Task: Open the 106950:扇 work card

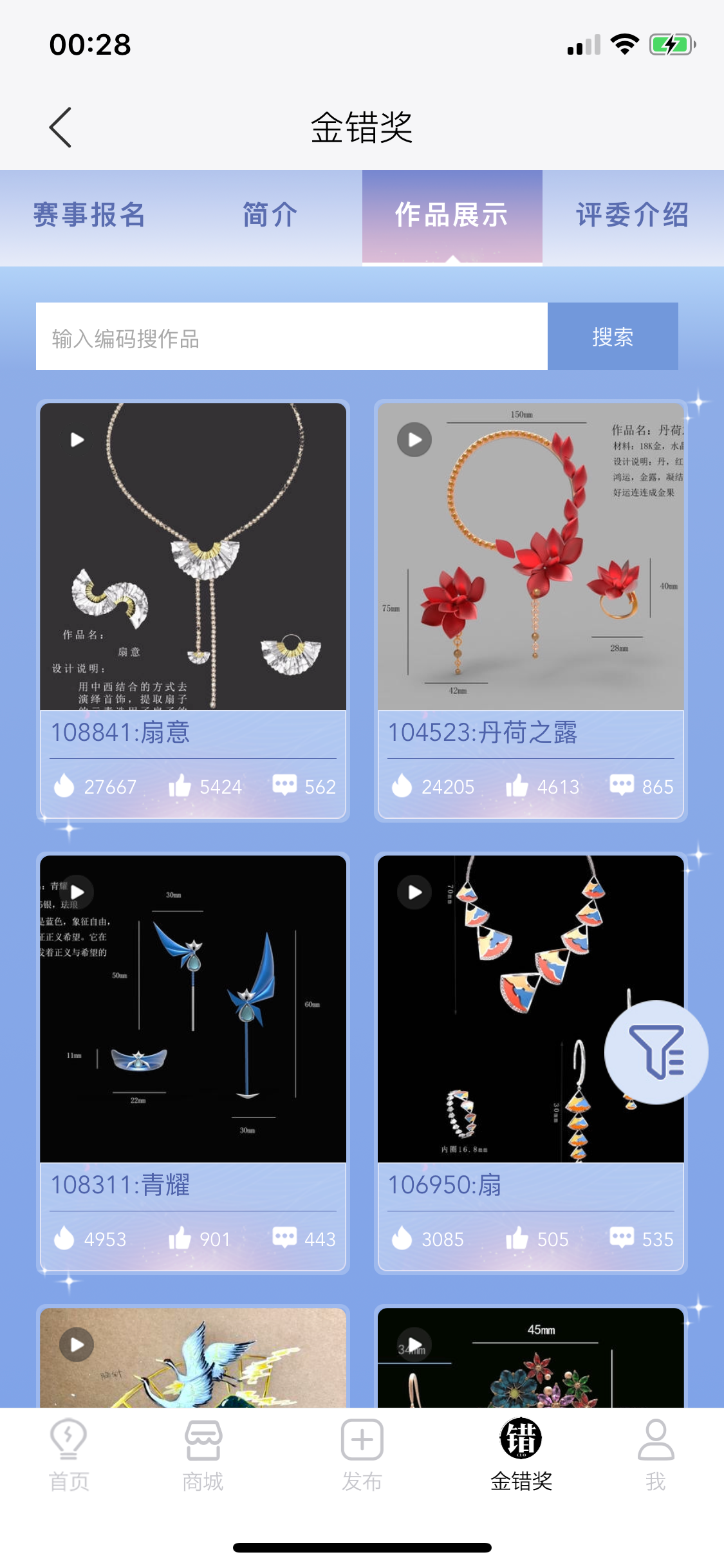Action: tap(530, 1063)
